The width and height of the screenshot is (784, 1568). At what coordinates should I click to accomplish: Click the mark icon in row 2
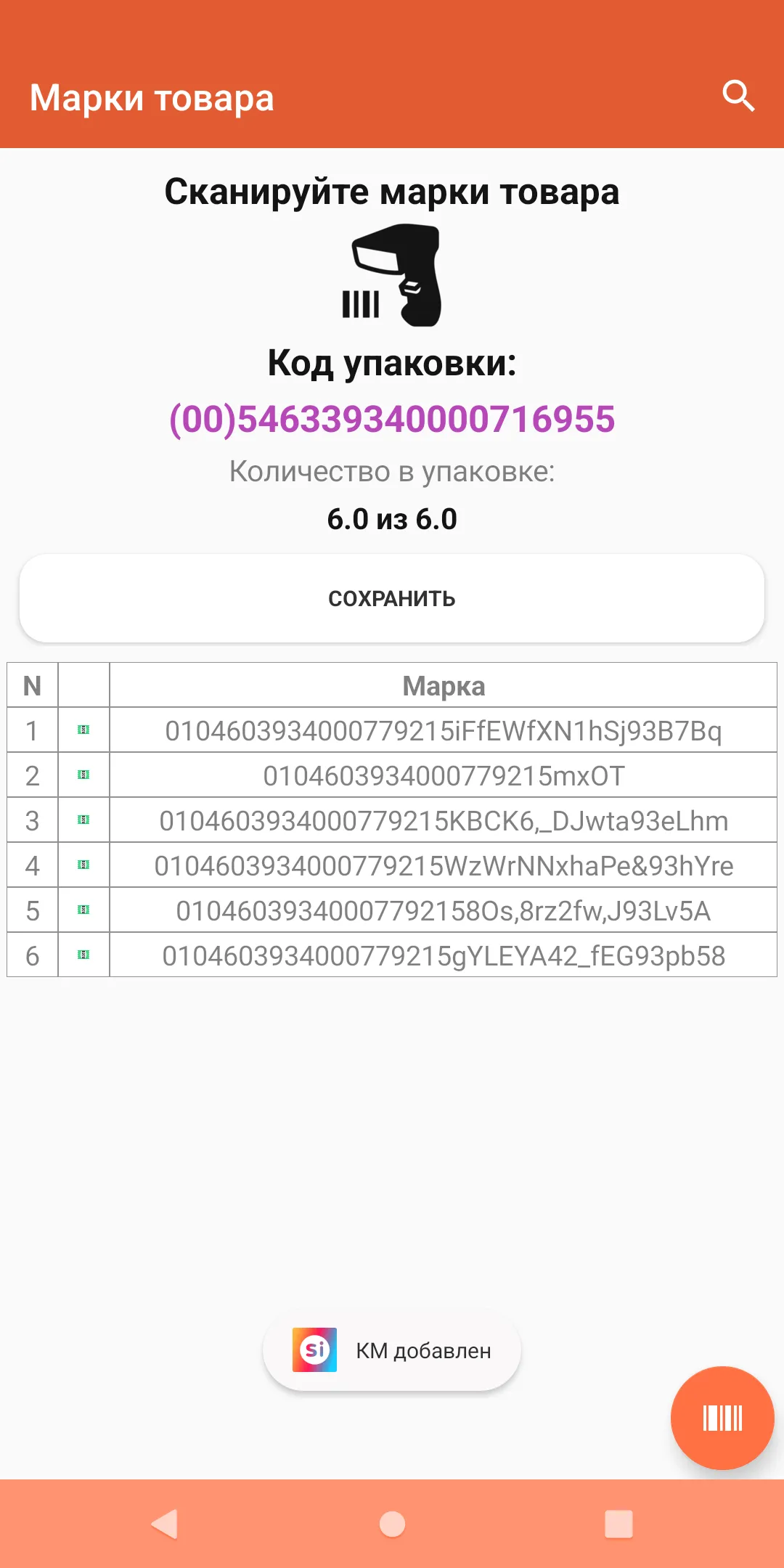83,775
